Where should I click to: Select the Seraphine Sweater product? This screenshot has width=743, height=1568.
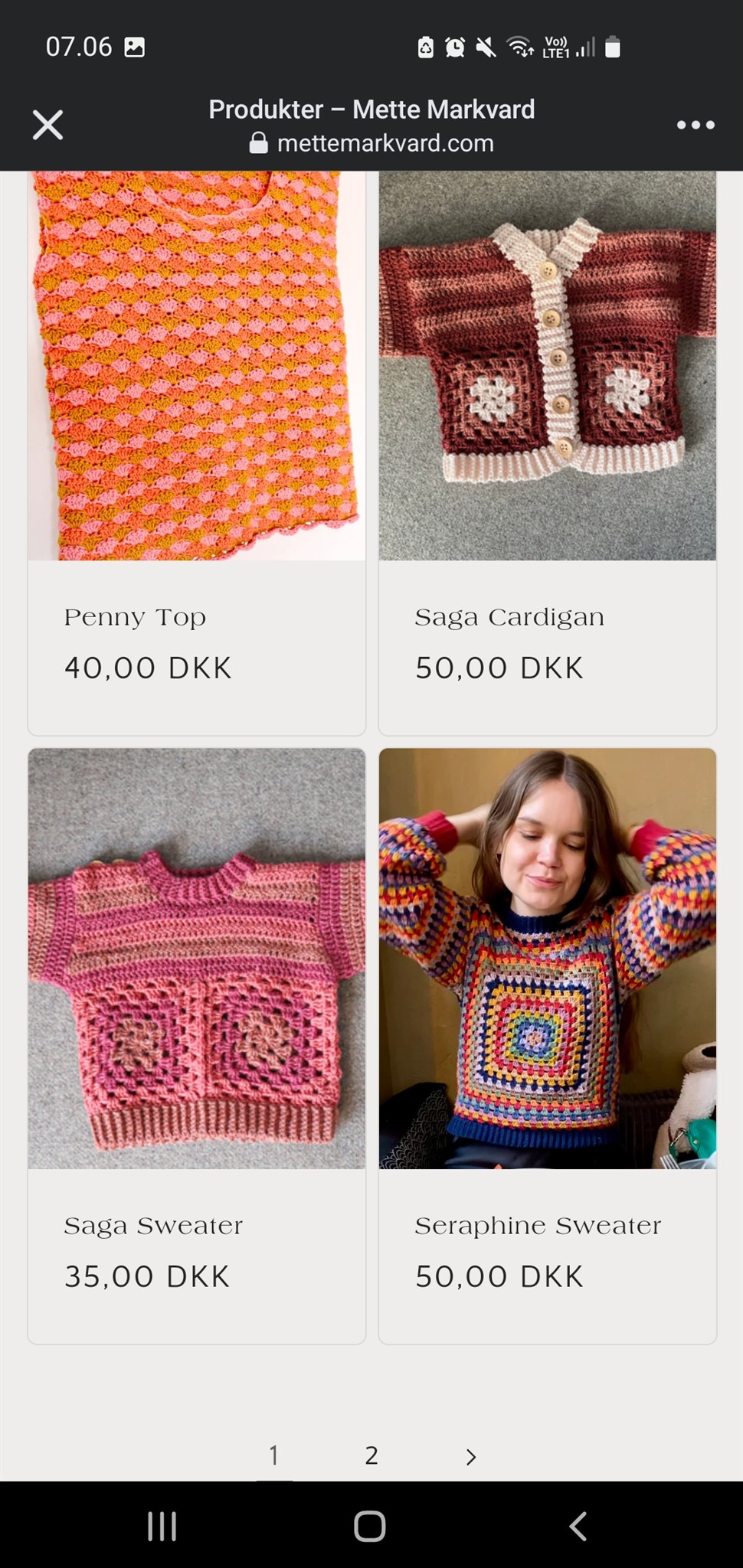(548, 1046)
